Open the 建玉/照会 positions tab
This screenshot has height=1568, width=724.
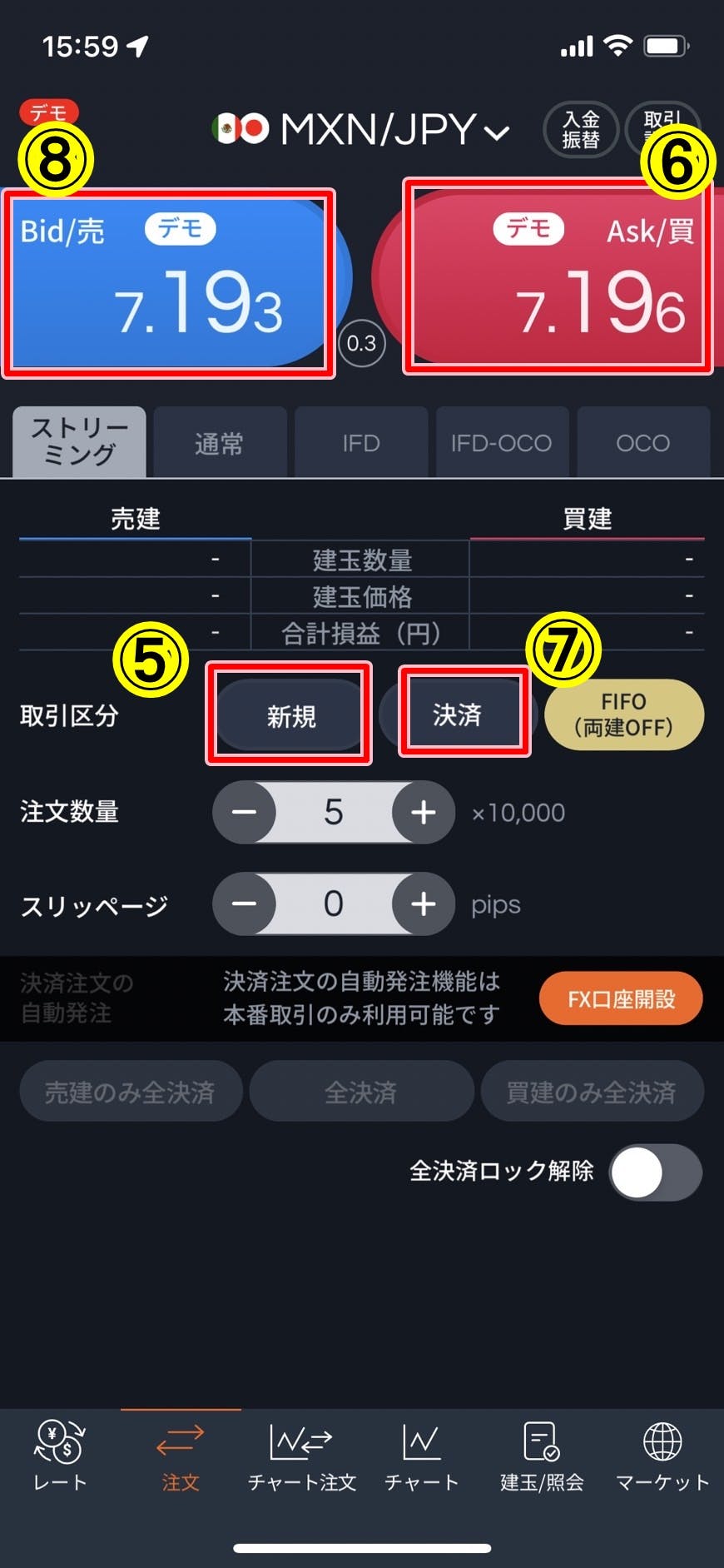point(542,1456)
